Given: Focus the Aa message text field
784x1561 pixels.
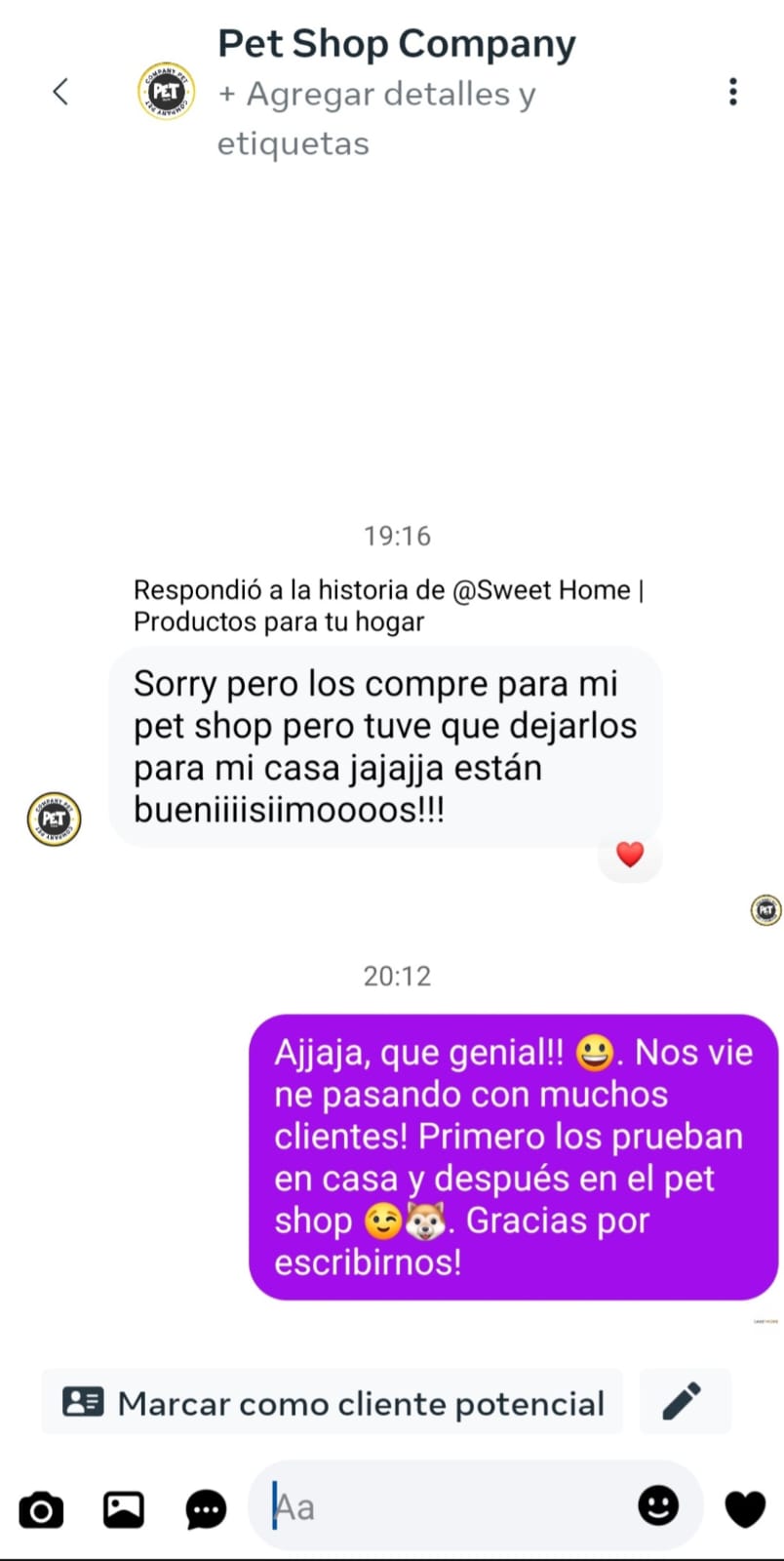Looking at the screenshot, I should tap(449, 1507).
